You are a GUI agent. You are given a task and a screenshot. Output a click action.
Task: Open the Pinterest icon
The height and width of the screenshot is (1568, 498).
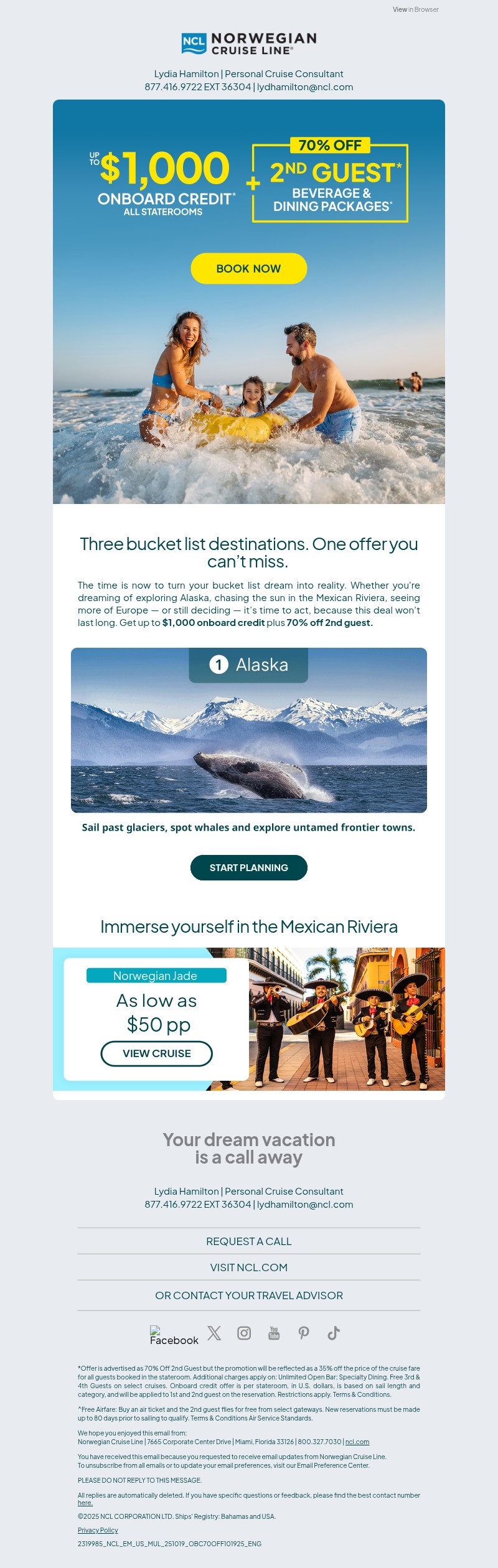click(x=304, y=1333)
